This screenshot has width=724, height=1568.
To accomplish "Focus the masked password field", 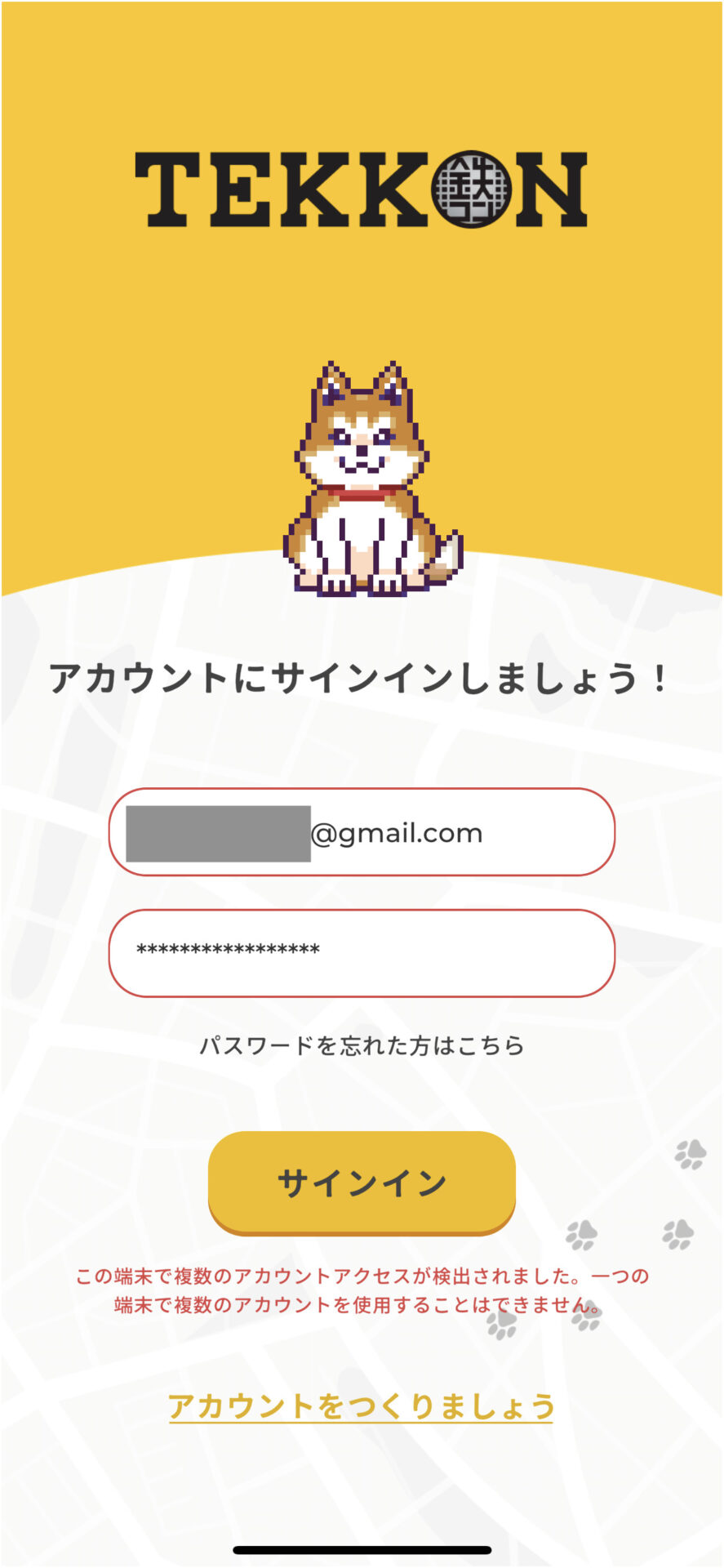I will 362,952.
